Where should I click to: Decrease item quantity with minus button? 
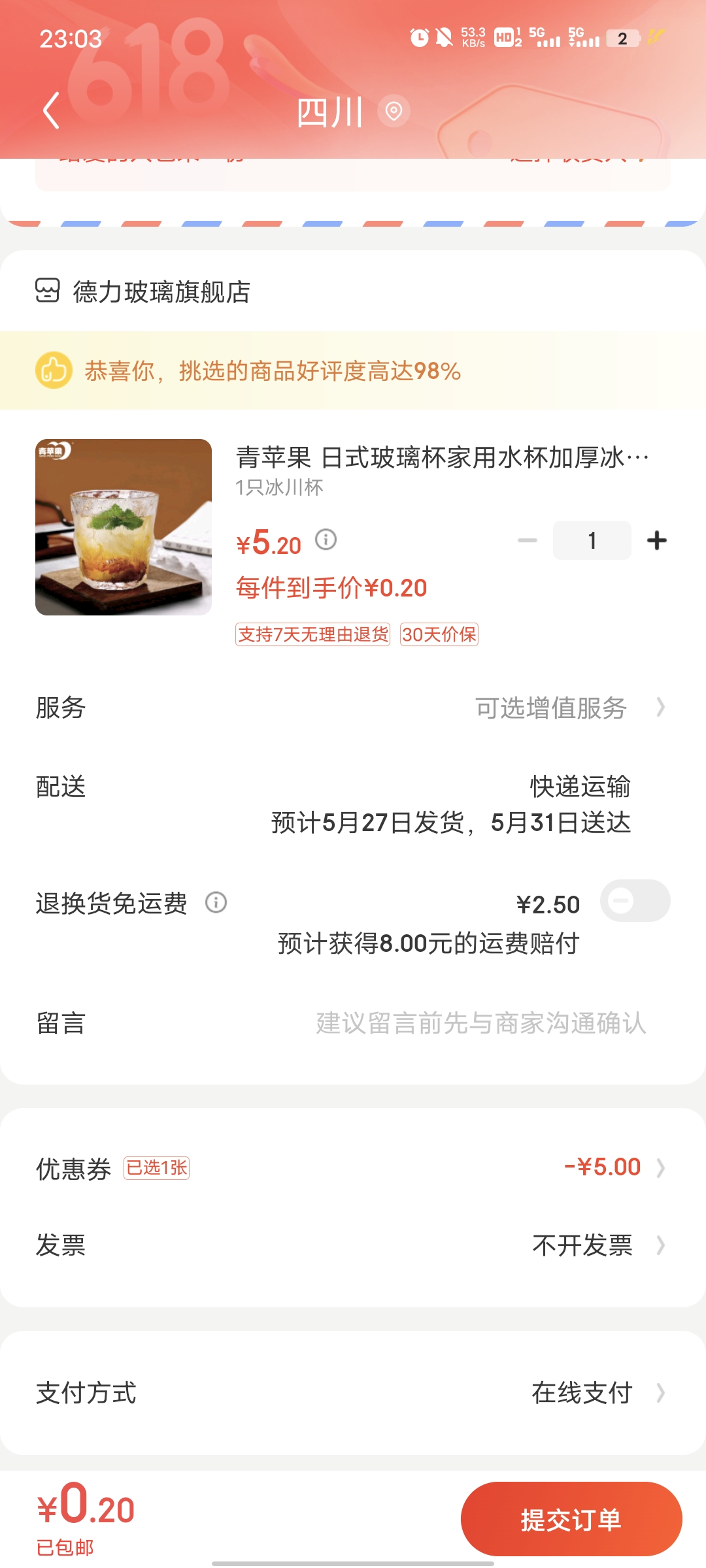pos(527,540)
